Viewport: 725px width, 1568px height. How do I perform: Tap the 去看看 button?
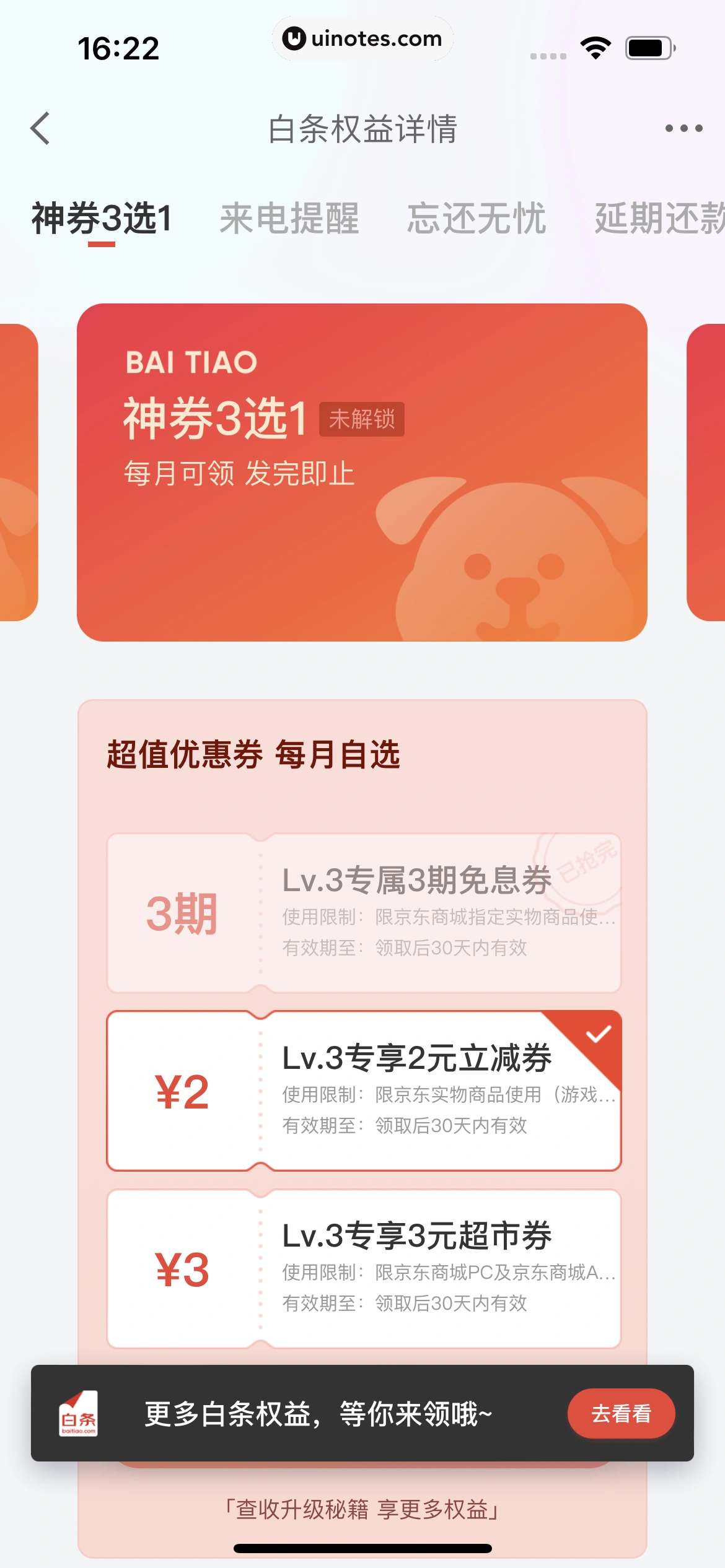tap(621, 1414)
